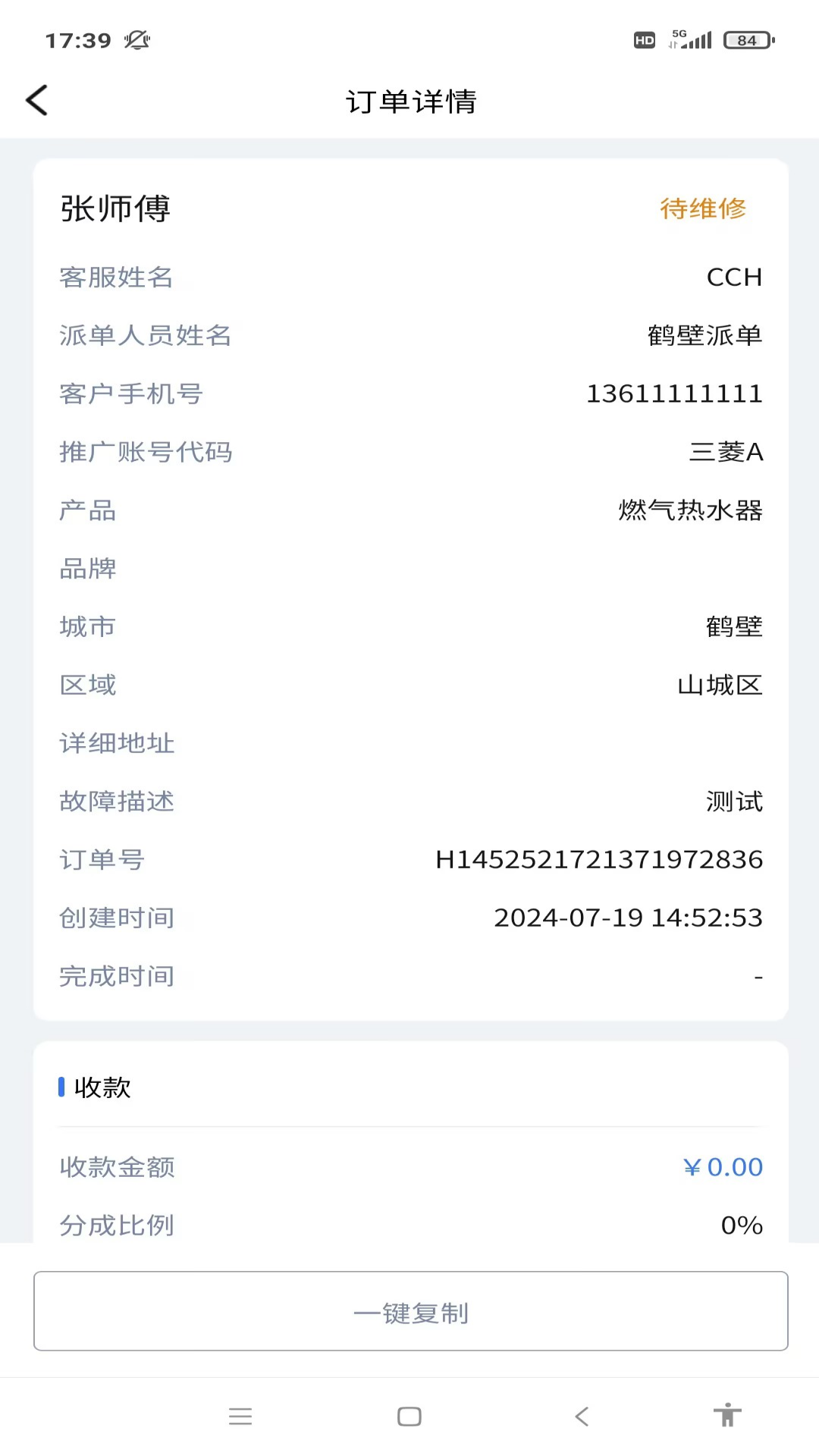This screenshot has height=1456, width=819.
Task: Open the system recent apps menu
Action: click(240, 1416)
